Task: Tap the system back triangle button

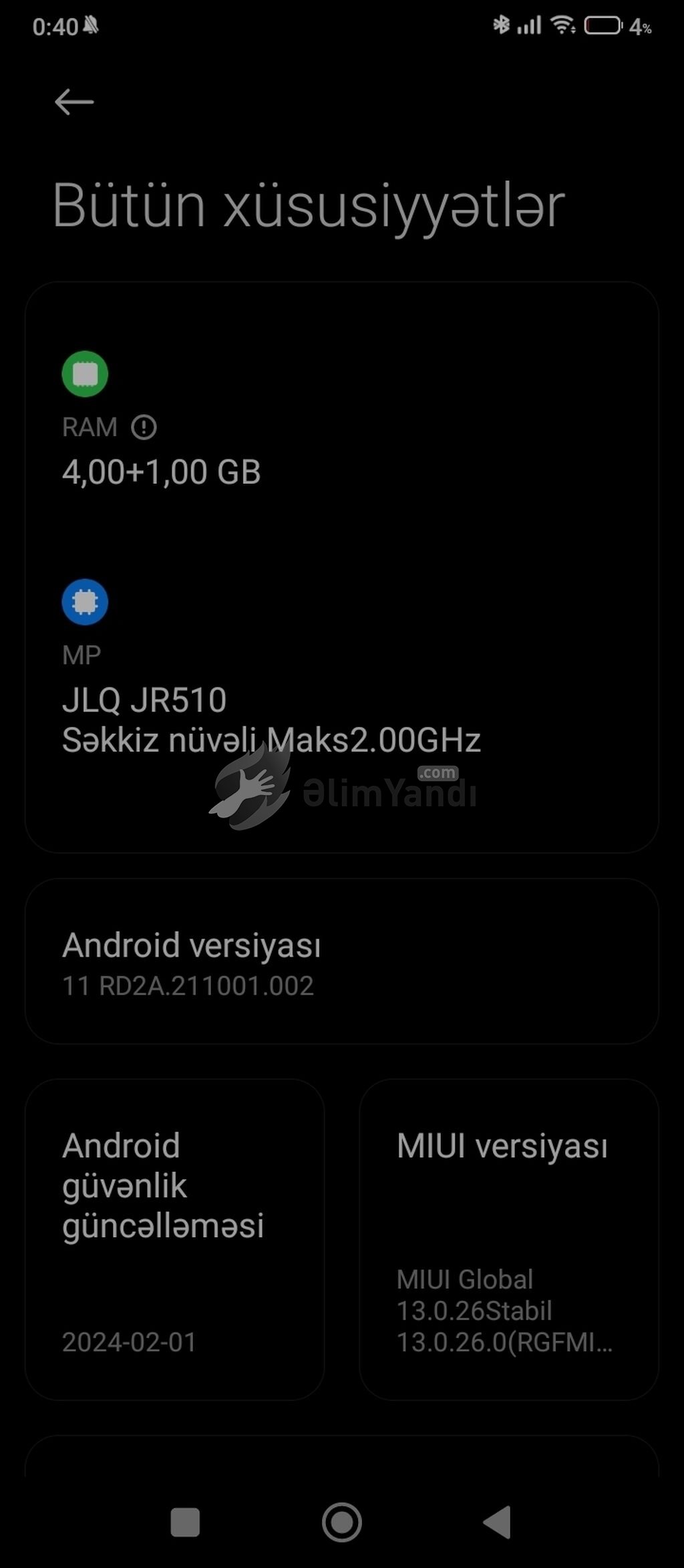Action: point(498,1523)
